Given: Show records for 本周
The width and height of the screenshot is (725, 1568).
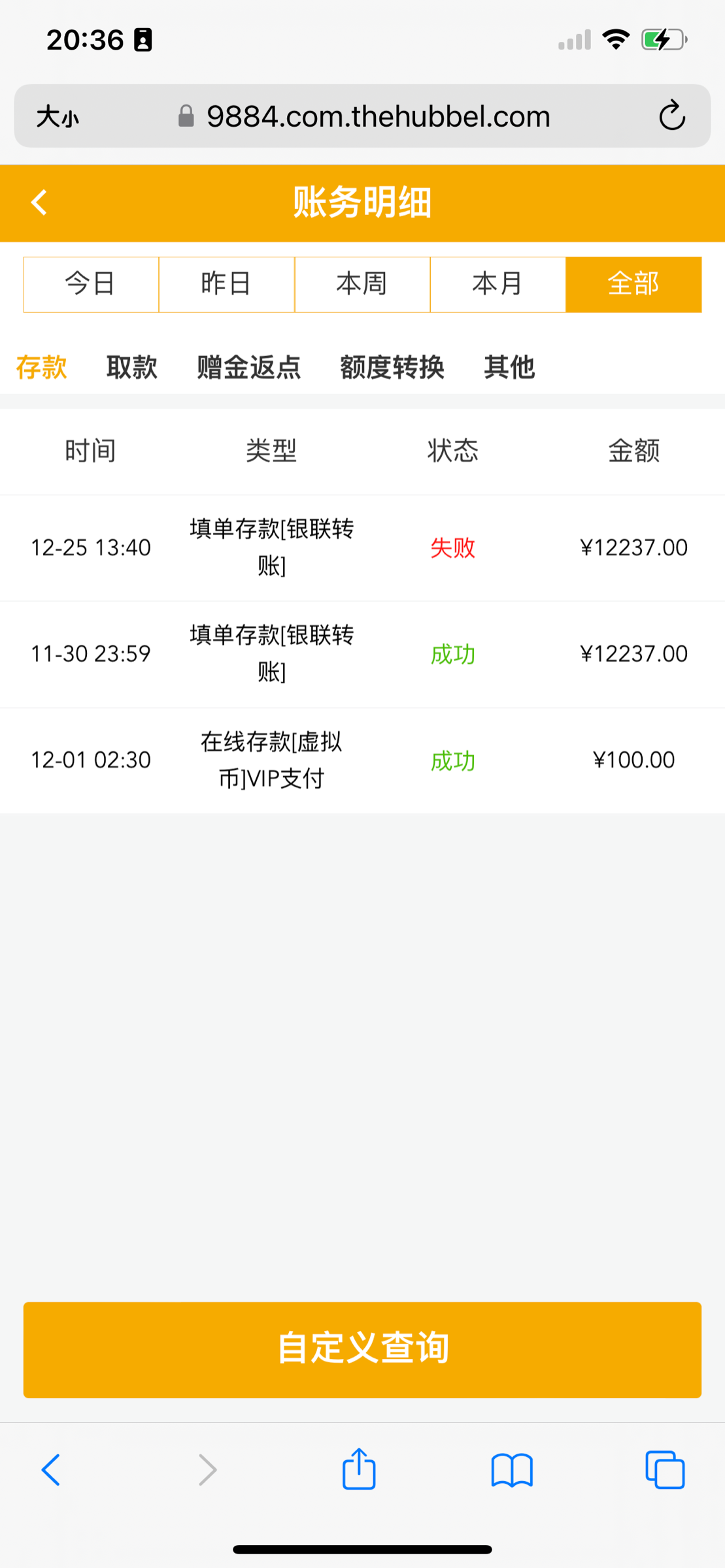Looking at the screenshot, I should click(362, 284).
